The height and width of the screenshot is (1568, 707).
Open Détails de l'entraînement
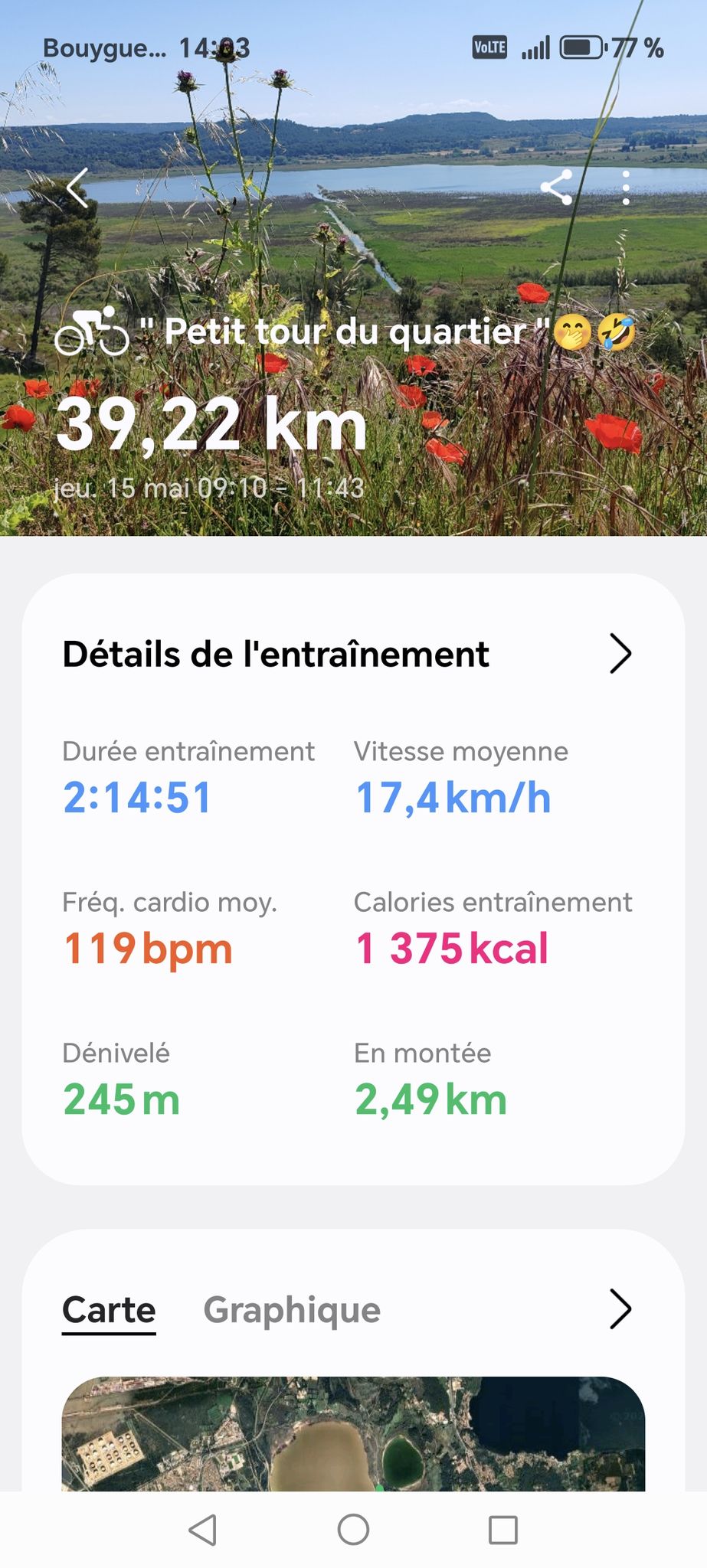click(348, 655)
